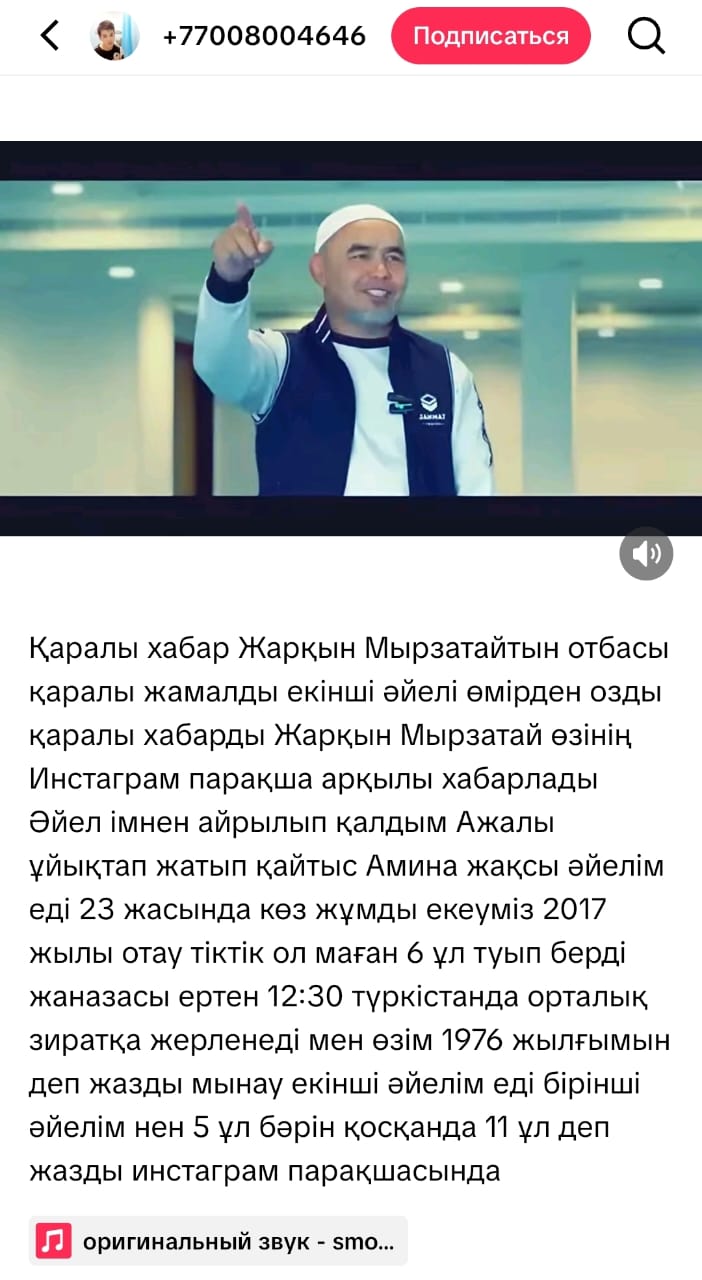Toggle the video sound speaker icon

(x=646, y=553)
